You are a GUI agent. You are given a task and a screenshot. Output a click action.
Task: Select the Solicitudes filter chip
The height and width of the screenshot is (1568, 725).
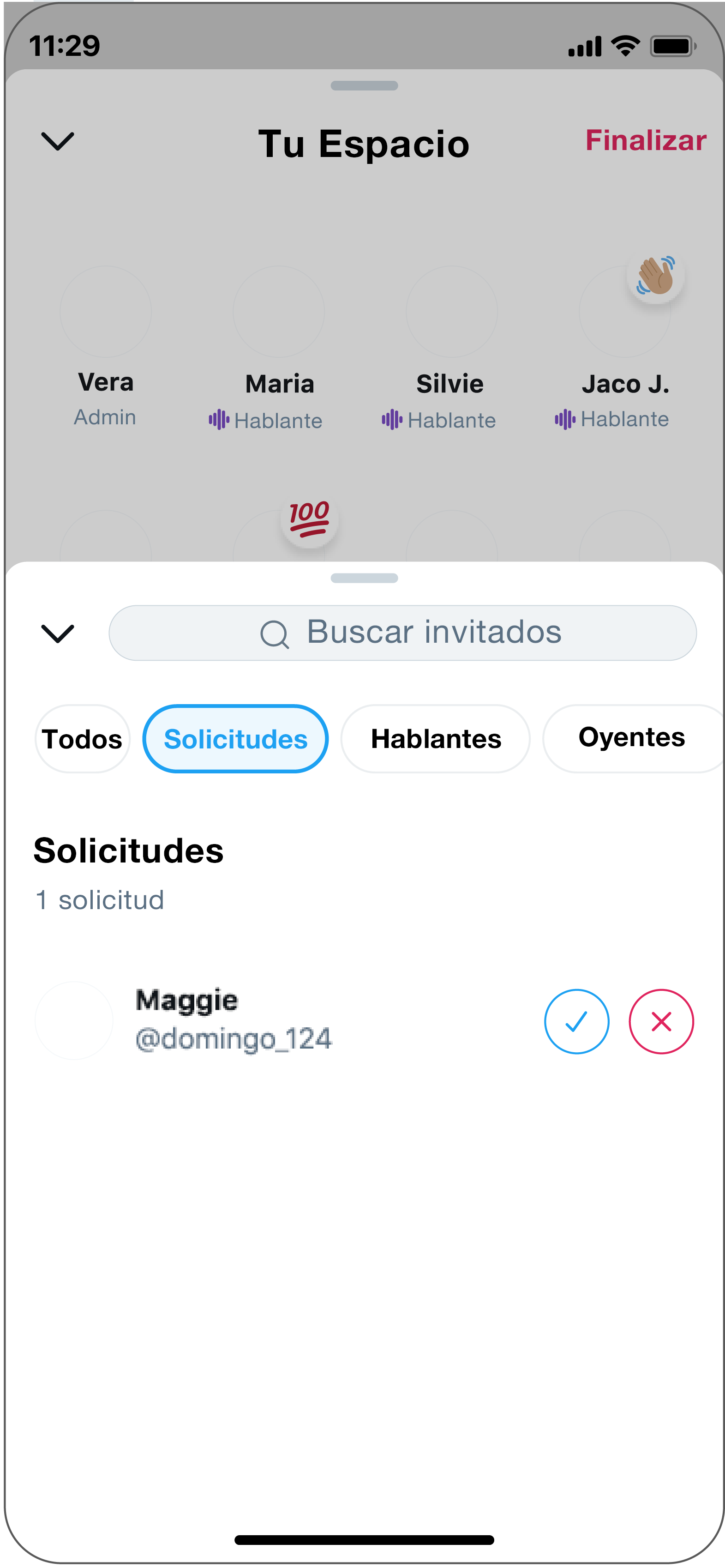point(235,738)
